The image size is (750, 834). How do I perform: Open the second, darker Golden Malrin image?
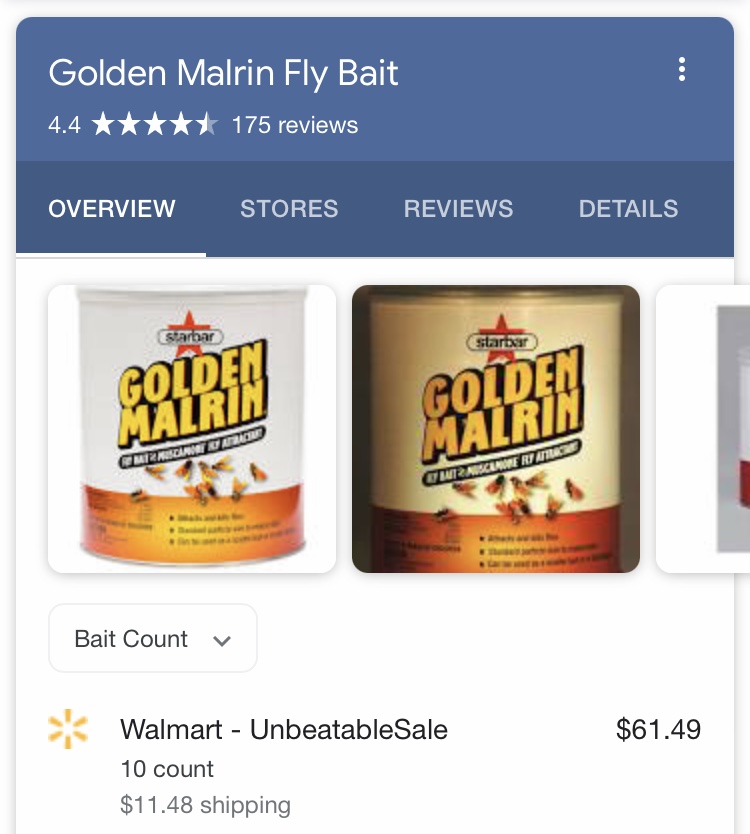point(496,429)
